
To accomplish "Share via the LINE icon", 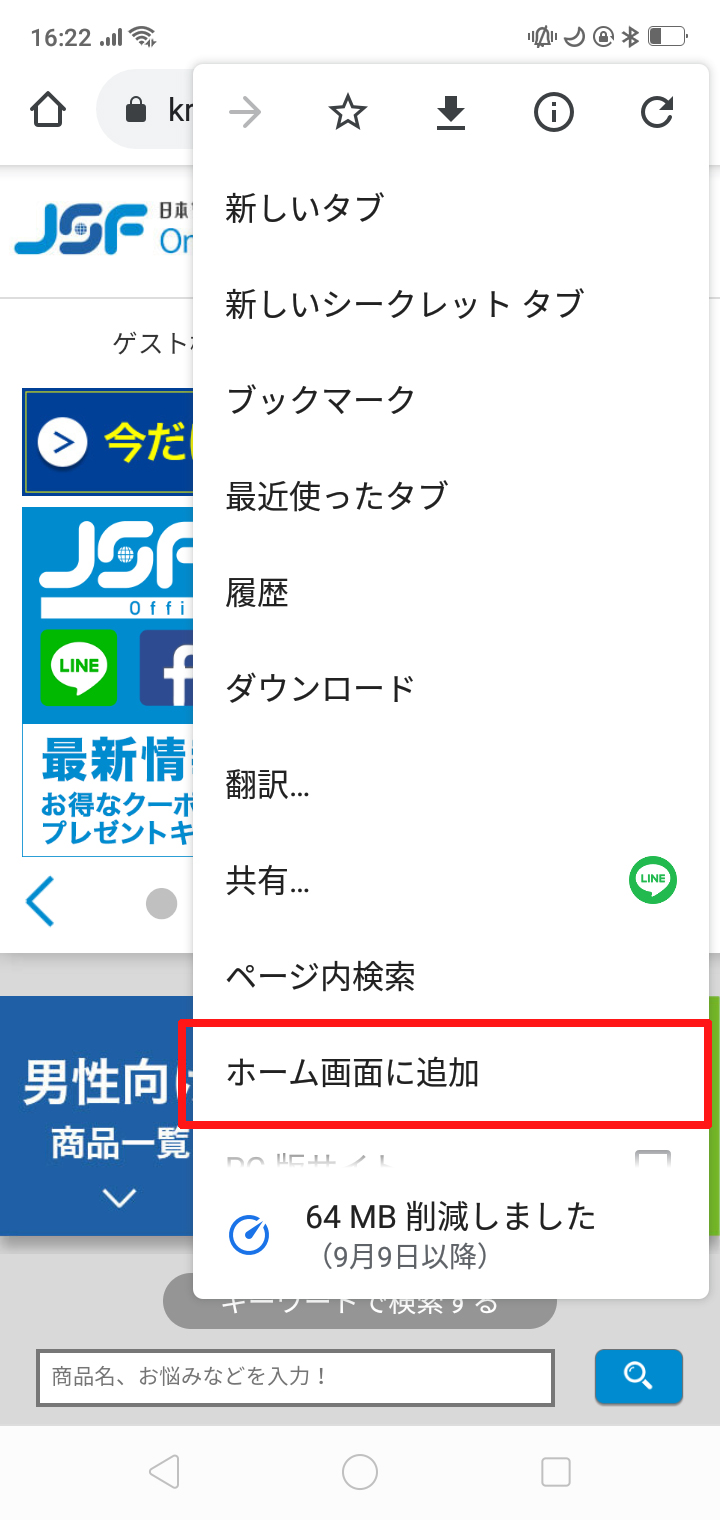I will point(653,880).
